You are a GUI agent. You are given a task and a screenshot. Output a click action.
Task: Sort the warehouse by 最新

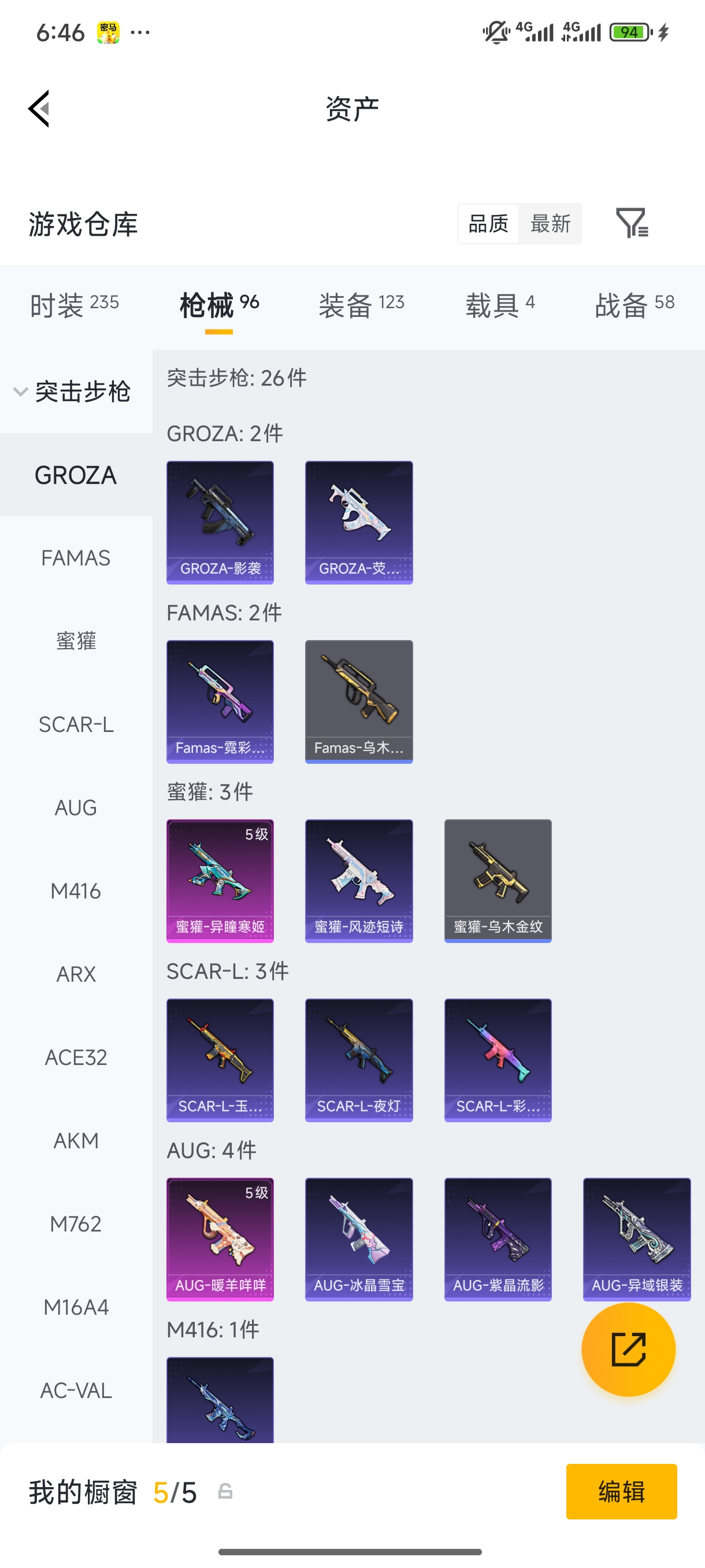click(550, 223)
